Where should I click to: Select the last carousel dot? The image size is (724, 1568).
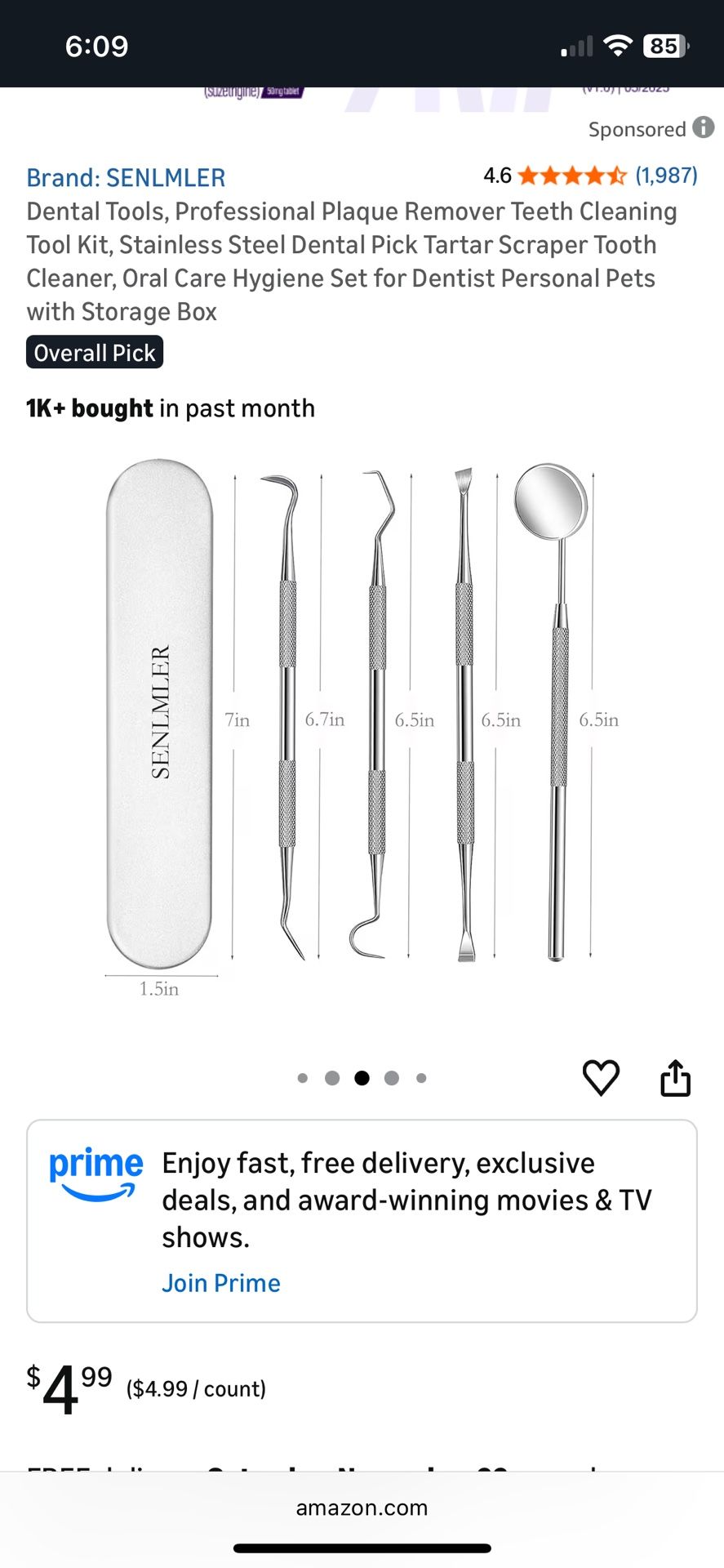pos(421,1077)
